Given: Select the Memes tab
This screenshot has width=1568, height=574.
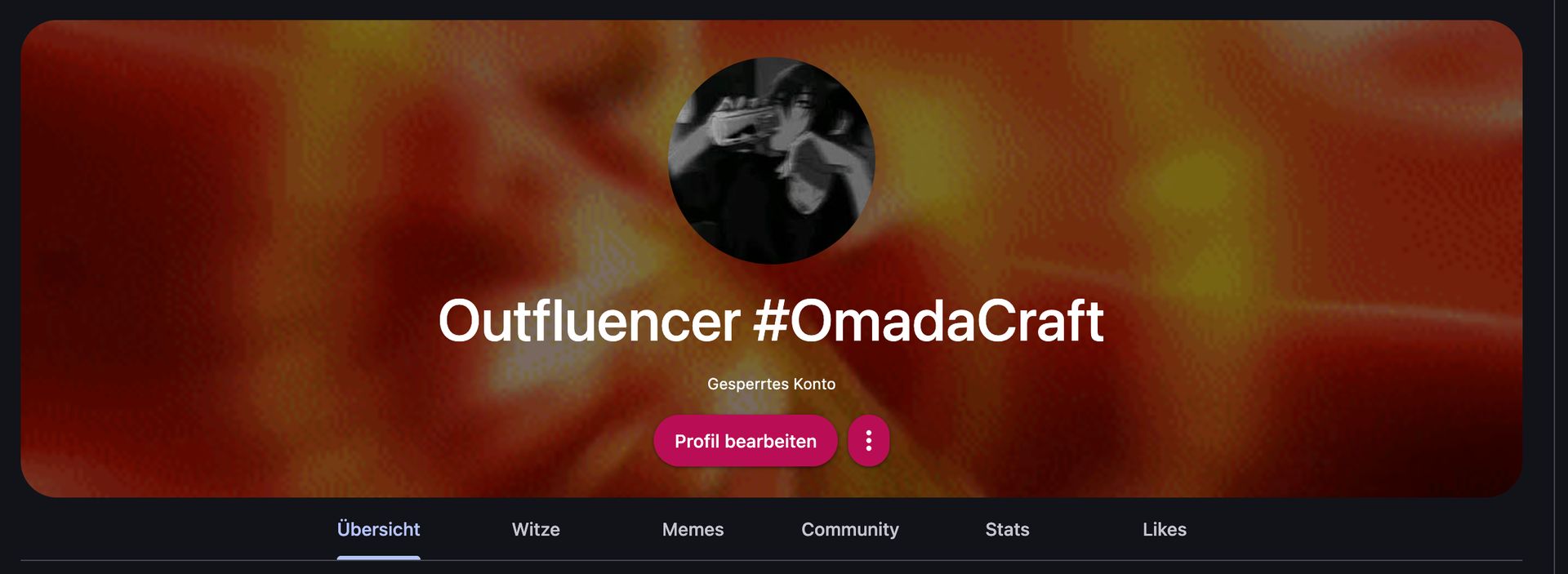Looking at the screenshot, I should coord(693,530).
